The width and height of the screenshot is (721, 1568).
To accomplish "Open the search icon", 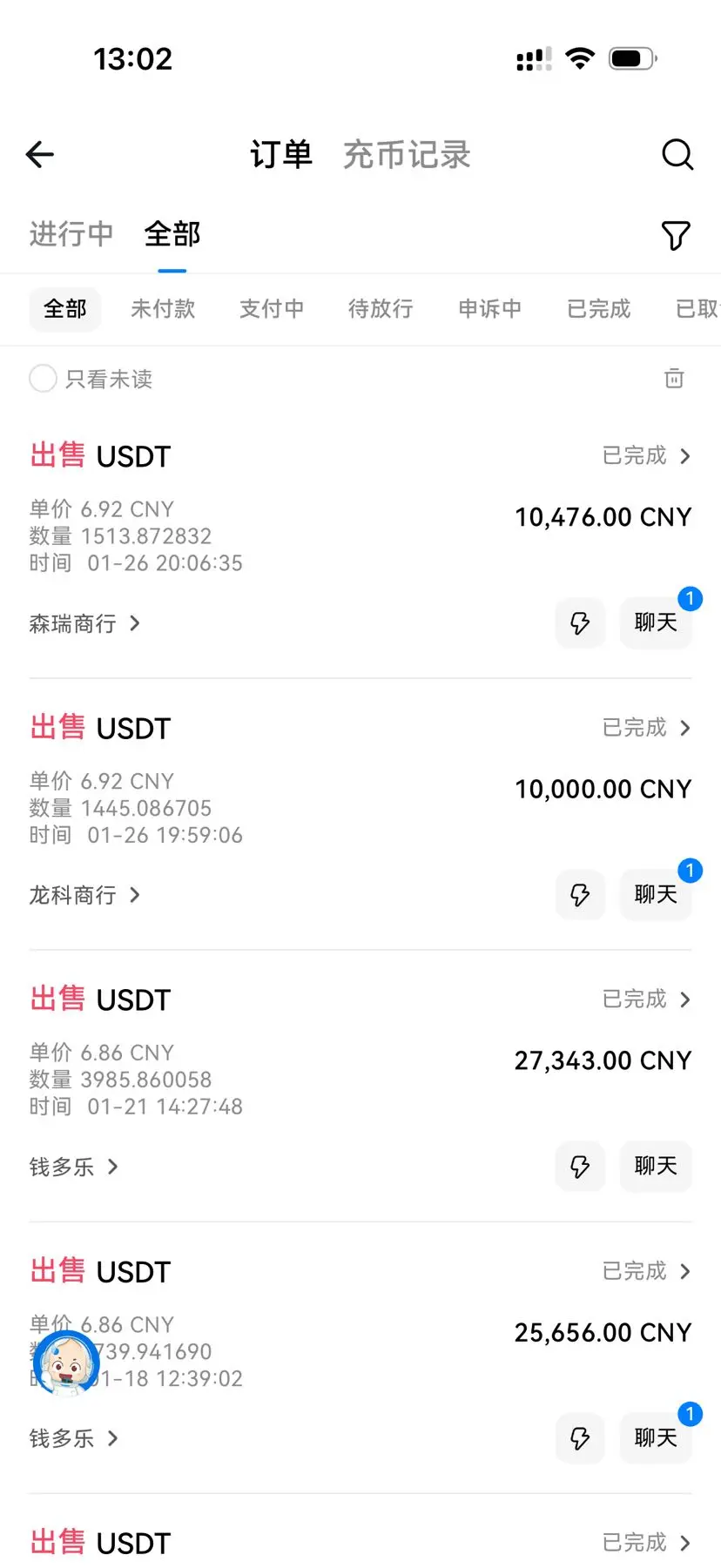I will click(x=677, y=155).
